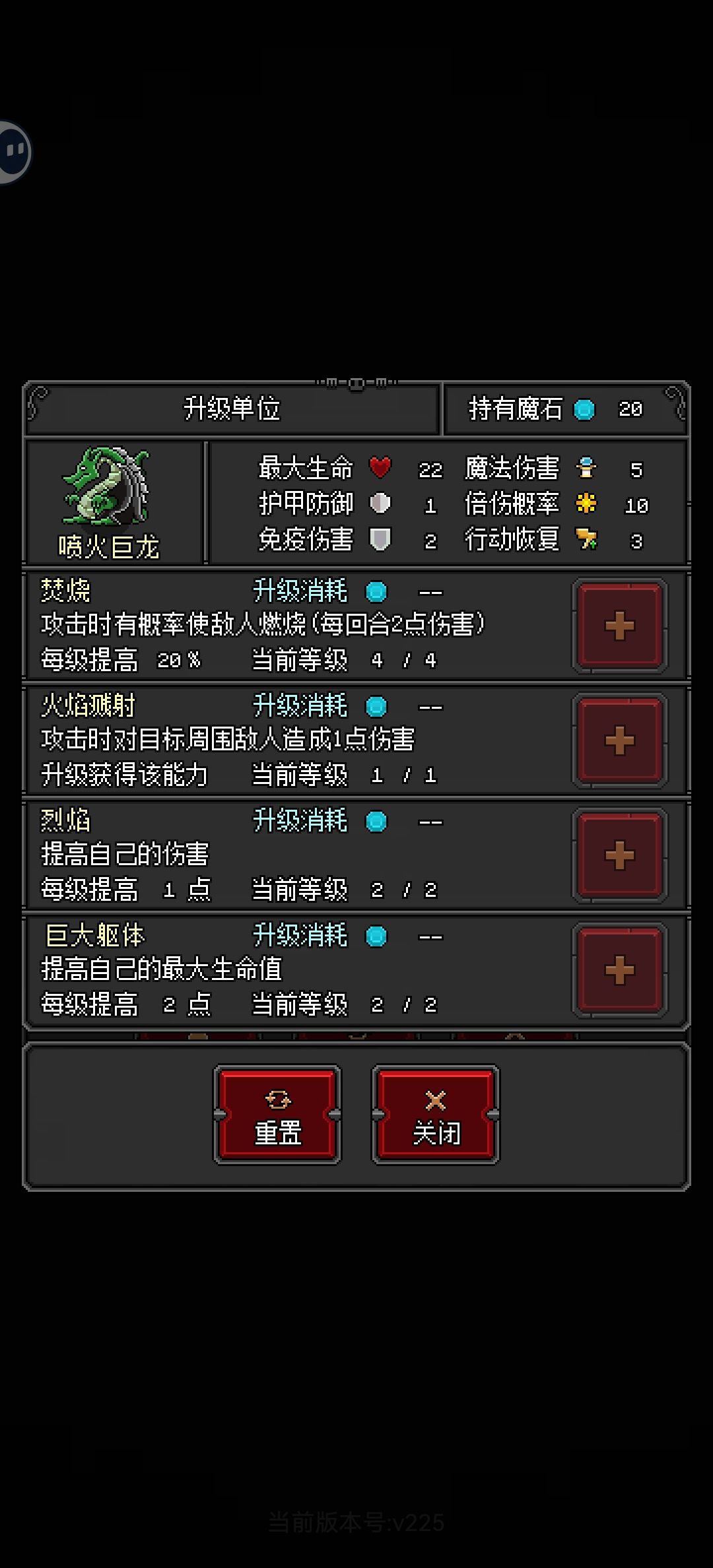Click the gem icon in the 焚烧 row
713x1568 pixels.
click(376, 591)
